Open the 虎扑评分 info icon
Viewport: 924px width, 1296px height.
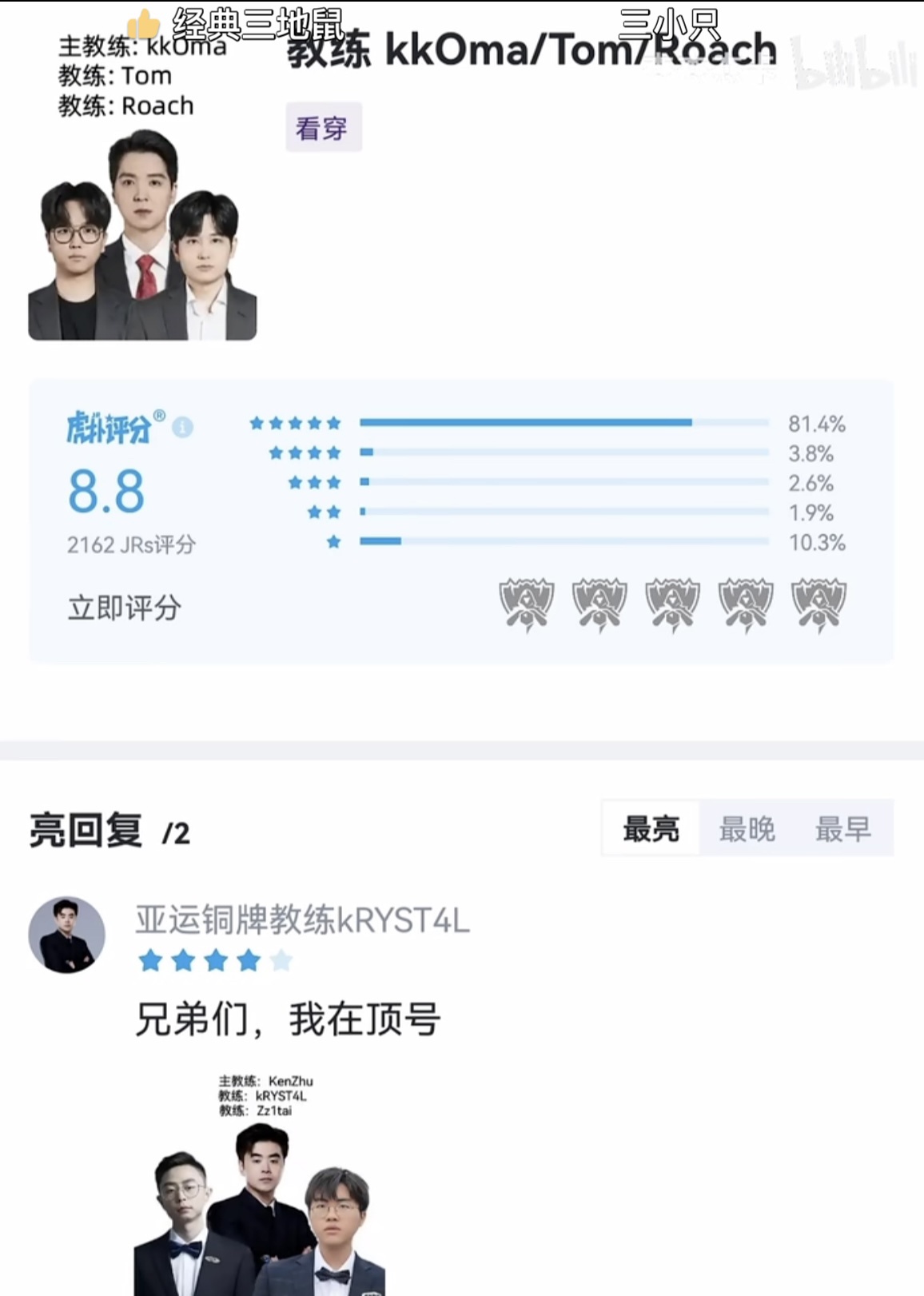coord(182,428)
